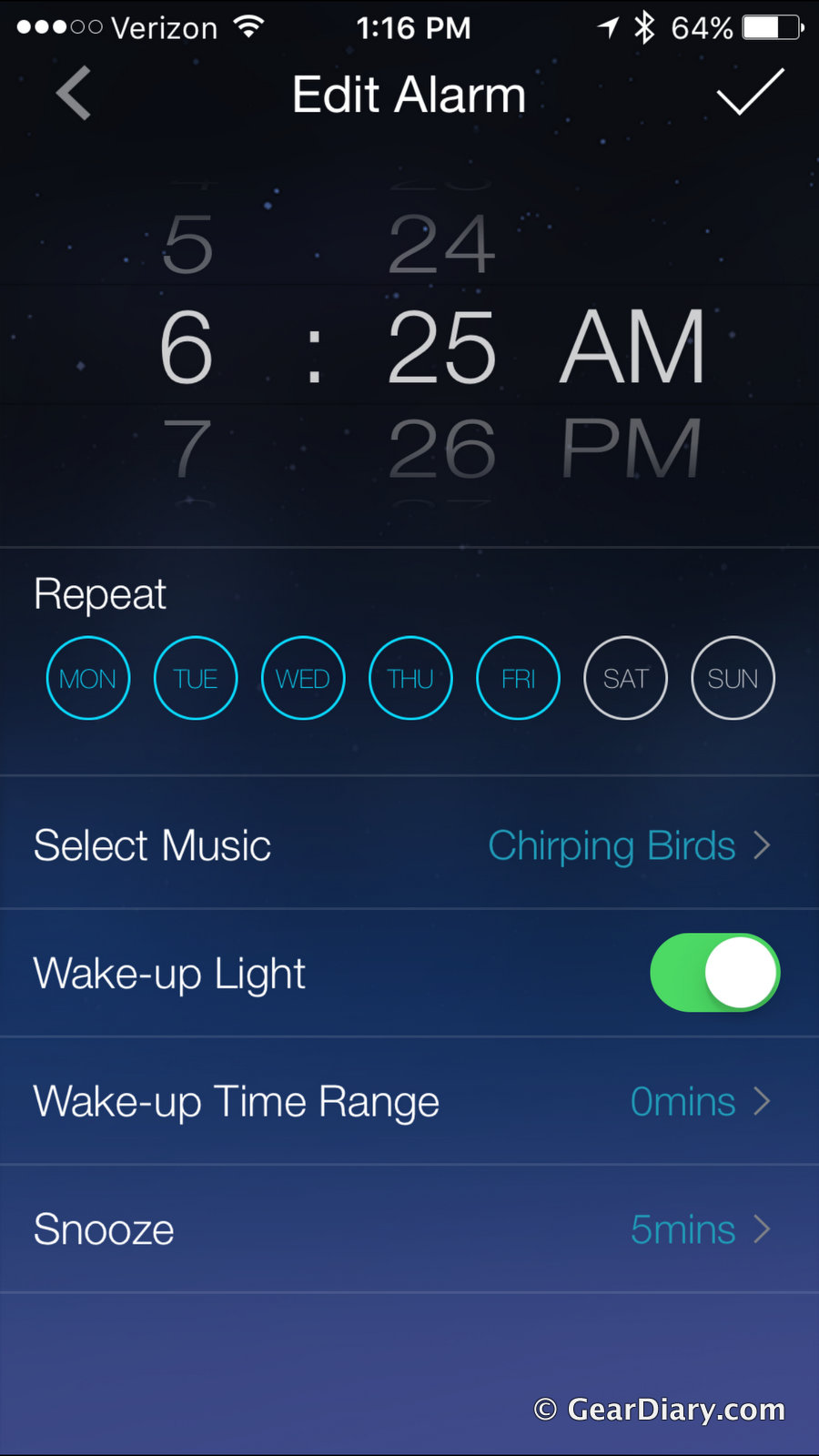
Task: Disable the Wake-up Light switch
Action: click(715, 972)
